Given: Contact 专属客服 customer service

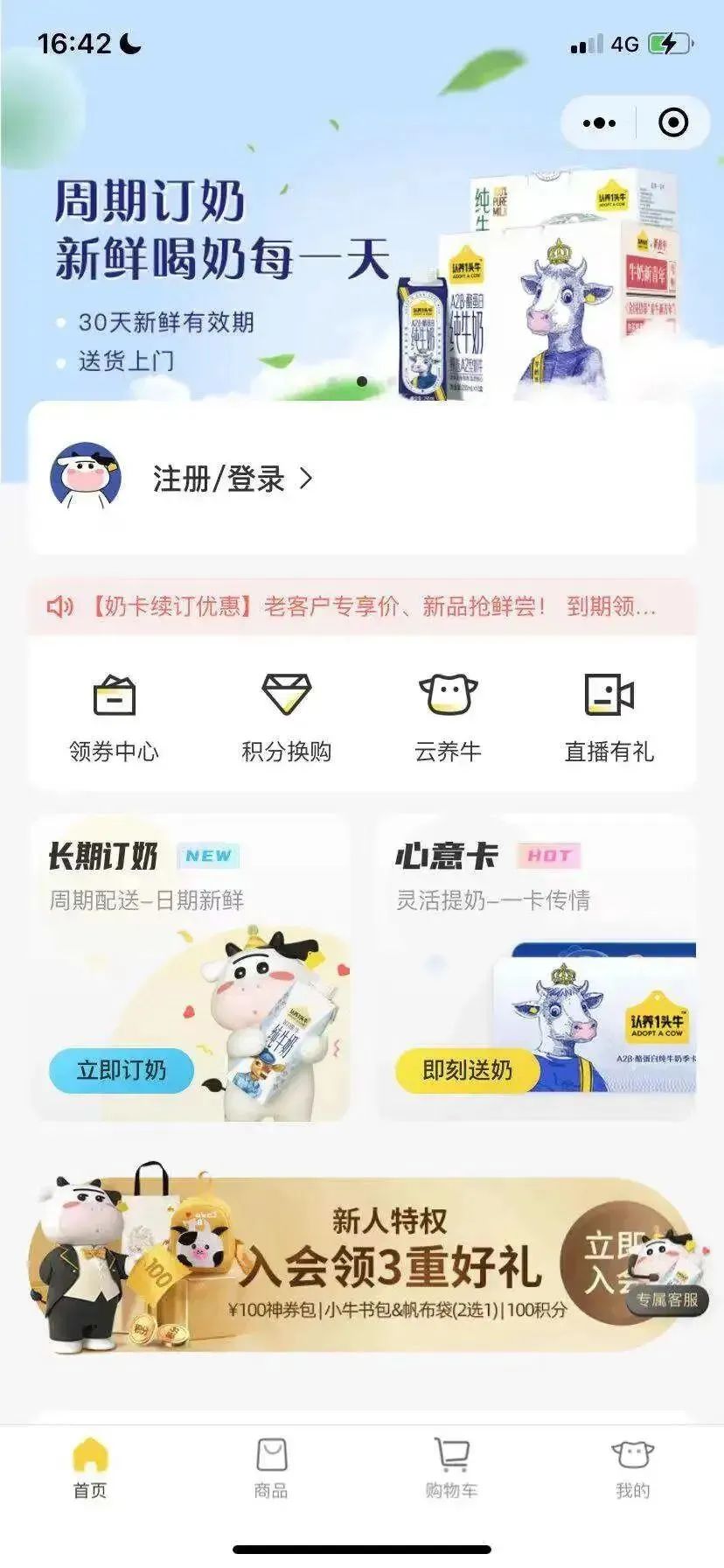Looking at the screenshot, I should tap(666, 1298).
